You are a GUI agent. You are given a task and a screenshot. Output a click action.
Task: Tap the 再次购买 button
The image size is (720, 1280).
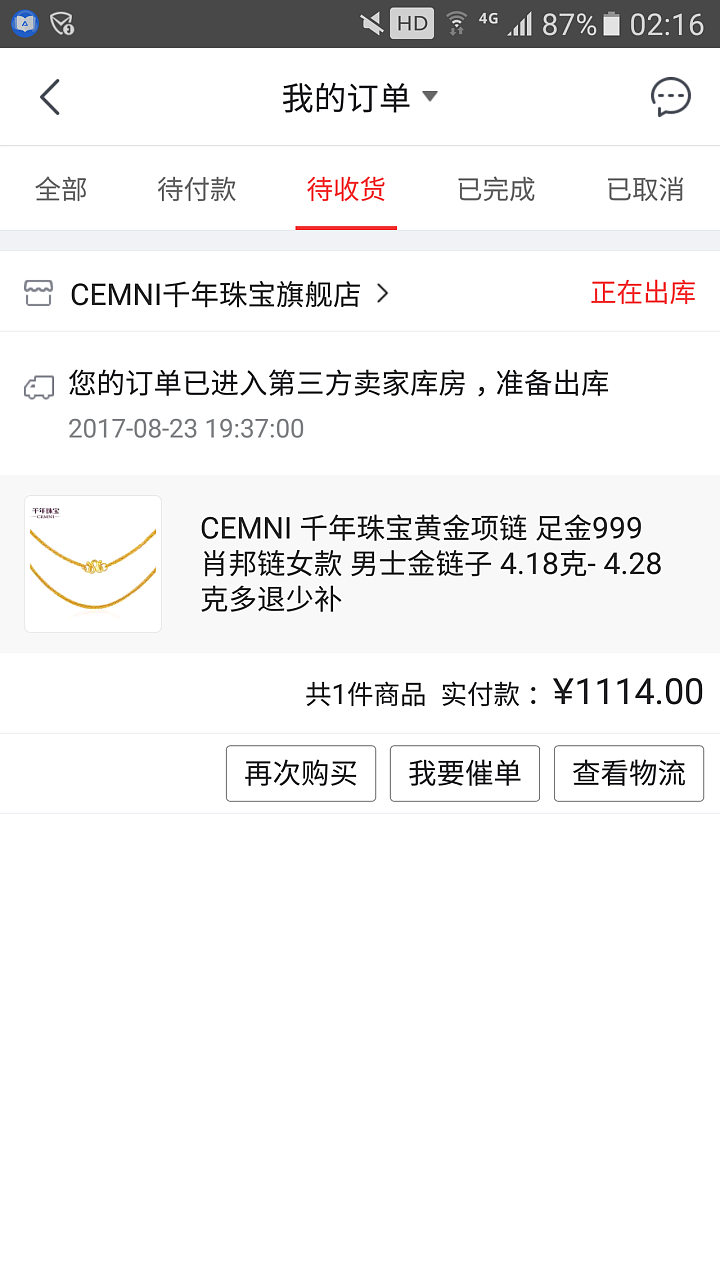[301, 773]
